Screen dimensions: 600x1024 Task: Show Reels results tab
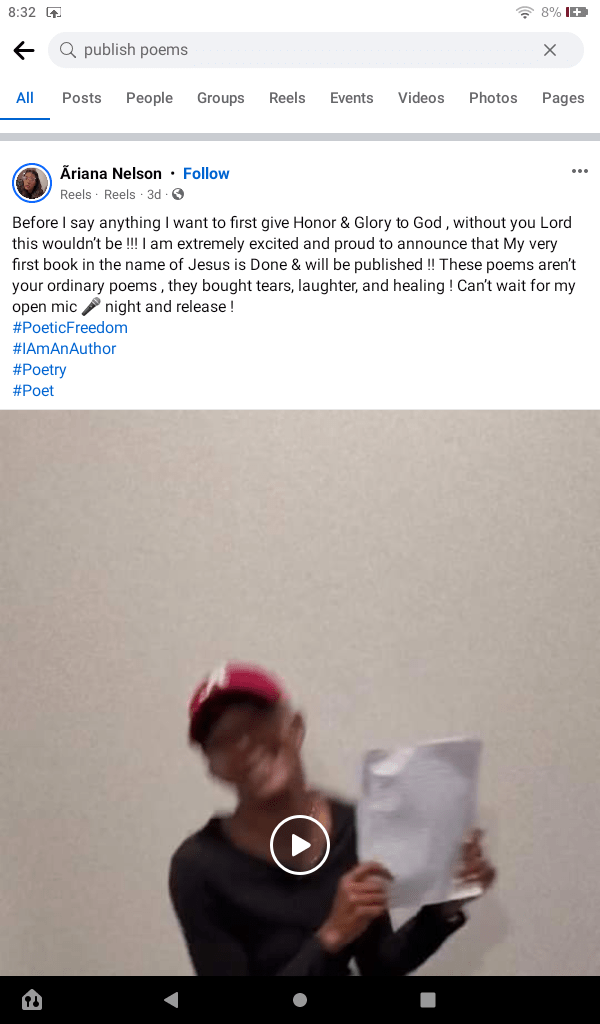pyautogui.click(x=287, y=98)
